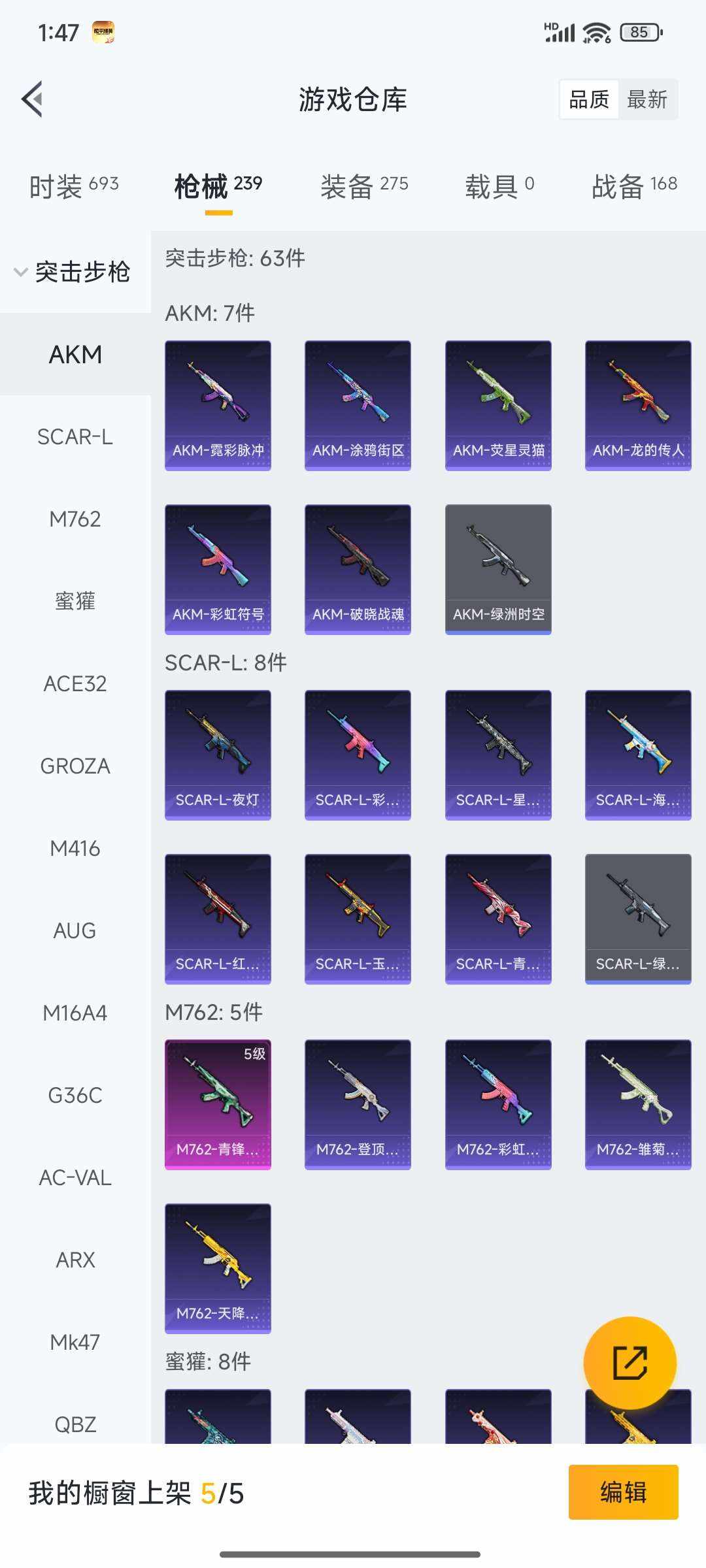Select M416 in the weapon sidebar
706x1568 pixels.
click(75, 848)
